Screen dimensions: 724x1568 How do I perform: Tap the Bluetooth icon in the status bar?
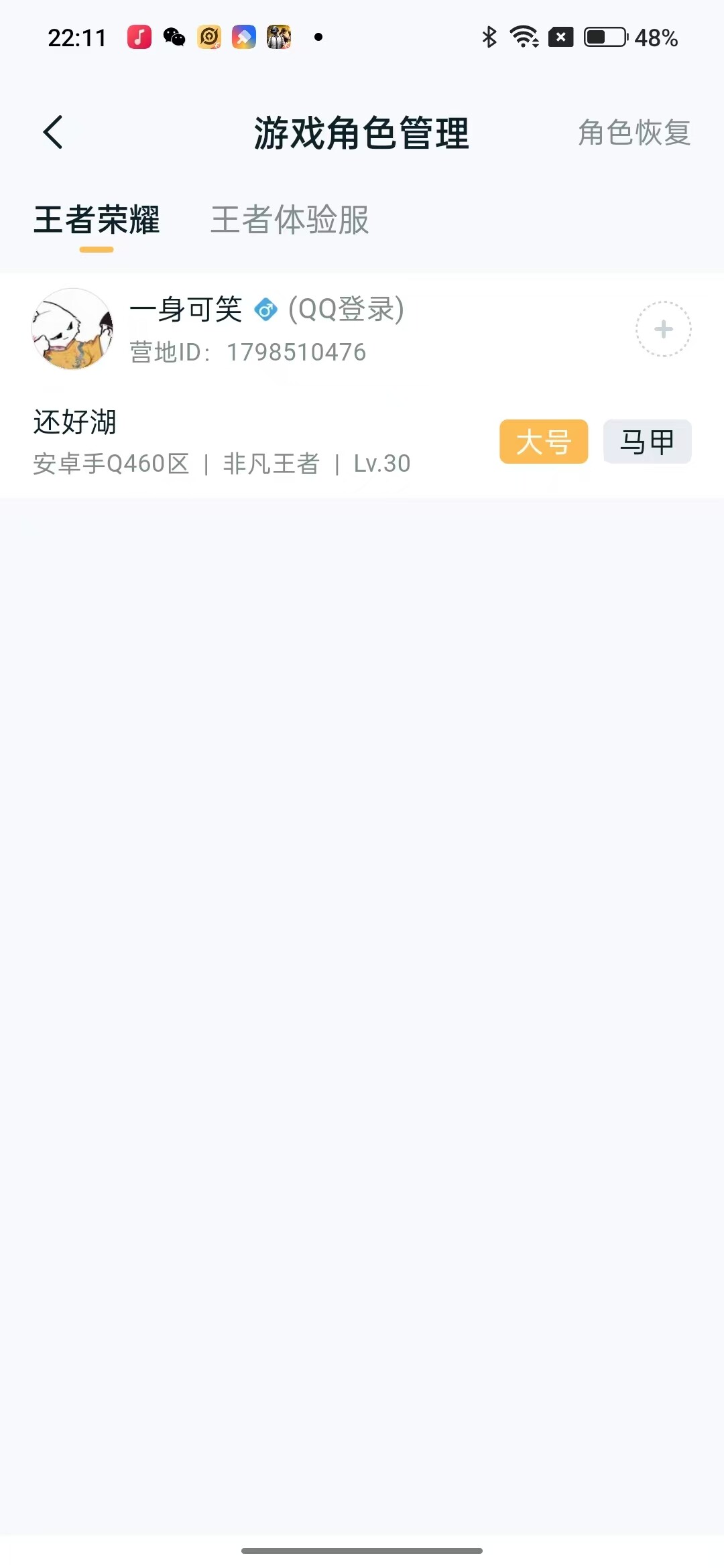[488, 38]
